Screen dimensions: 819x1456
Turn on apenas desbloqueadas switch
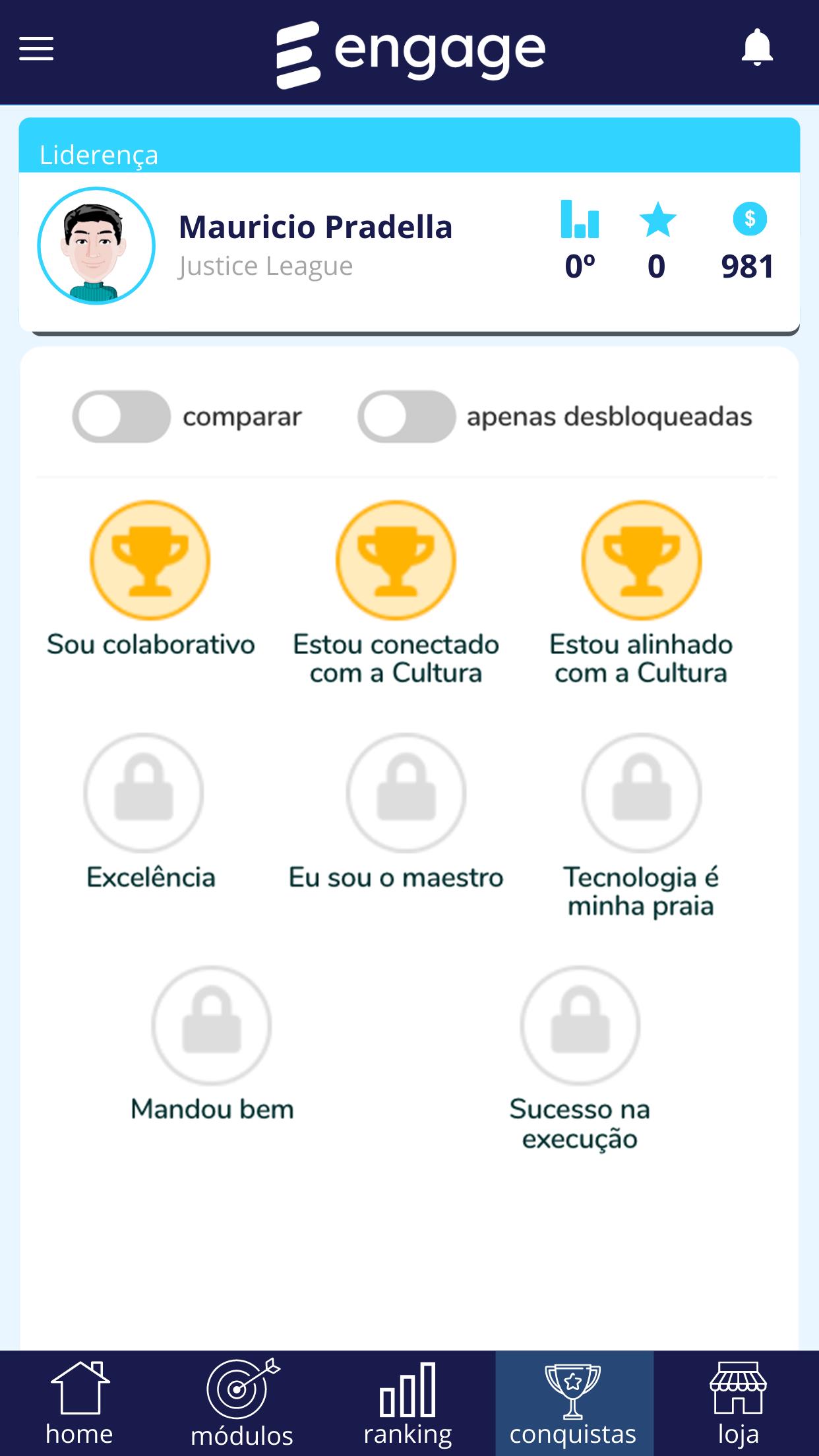[406, 416]
